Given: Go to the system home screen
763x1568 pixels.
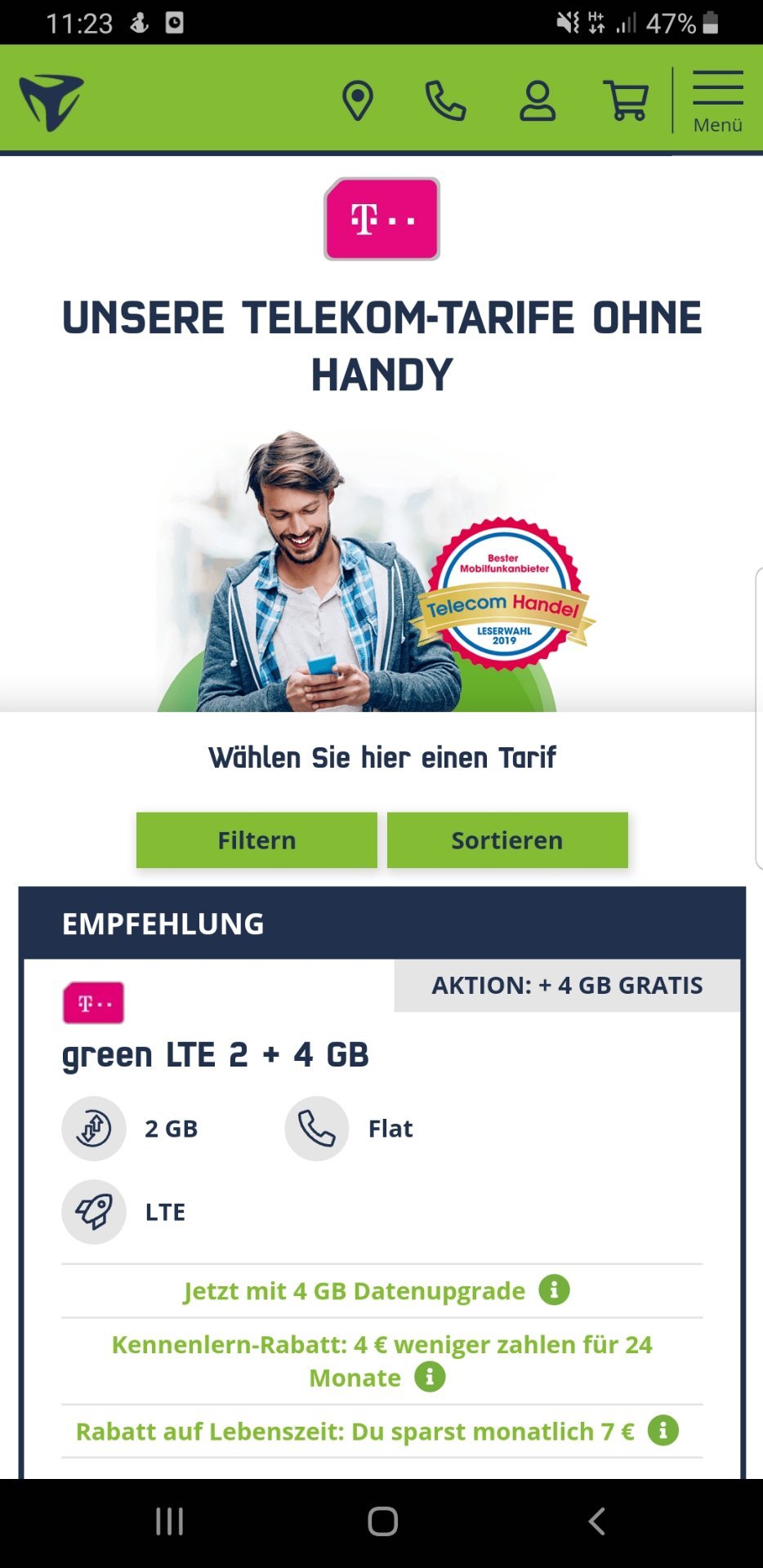Looking at the screenshot, I should 382,1521.
